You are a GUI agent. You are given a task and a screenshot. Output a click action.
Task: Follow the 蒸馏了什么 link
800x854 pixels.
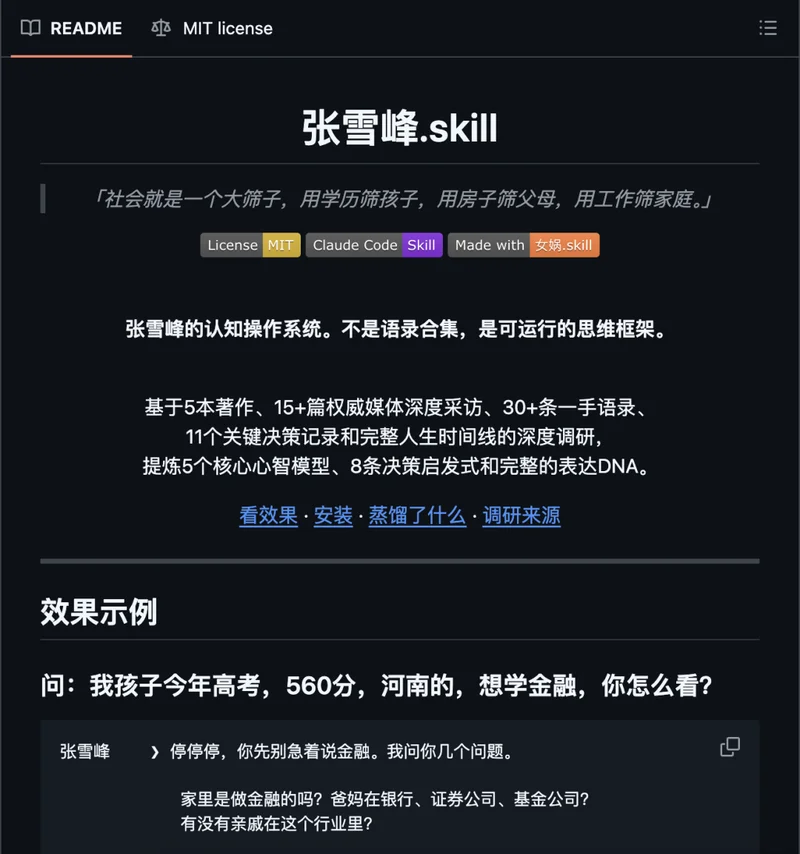(x=417, y=516)
